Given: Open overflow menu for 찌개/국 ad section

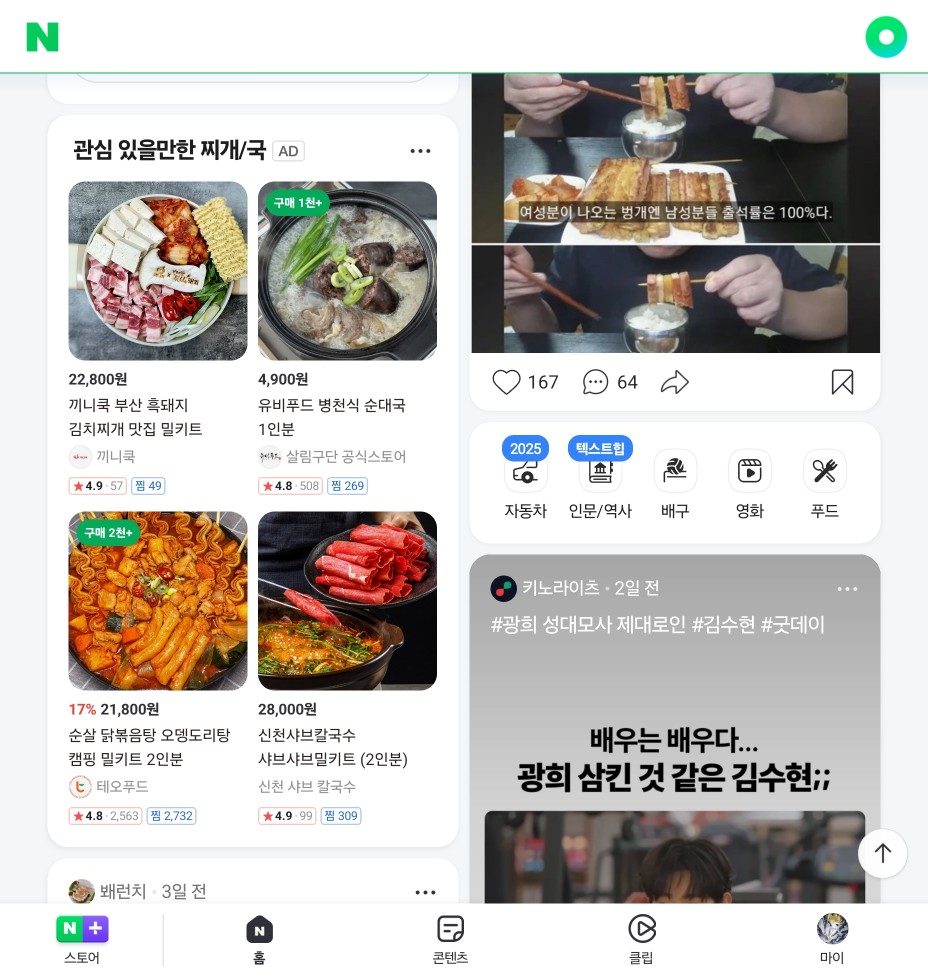Looking at the screenshot, I should tap(420, 151).
